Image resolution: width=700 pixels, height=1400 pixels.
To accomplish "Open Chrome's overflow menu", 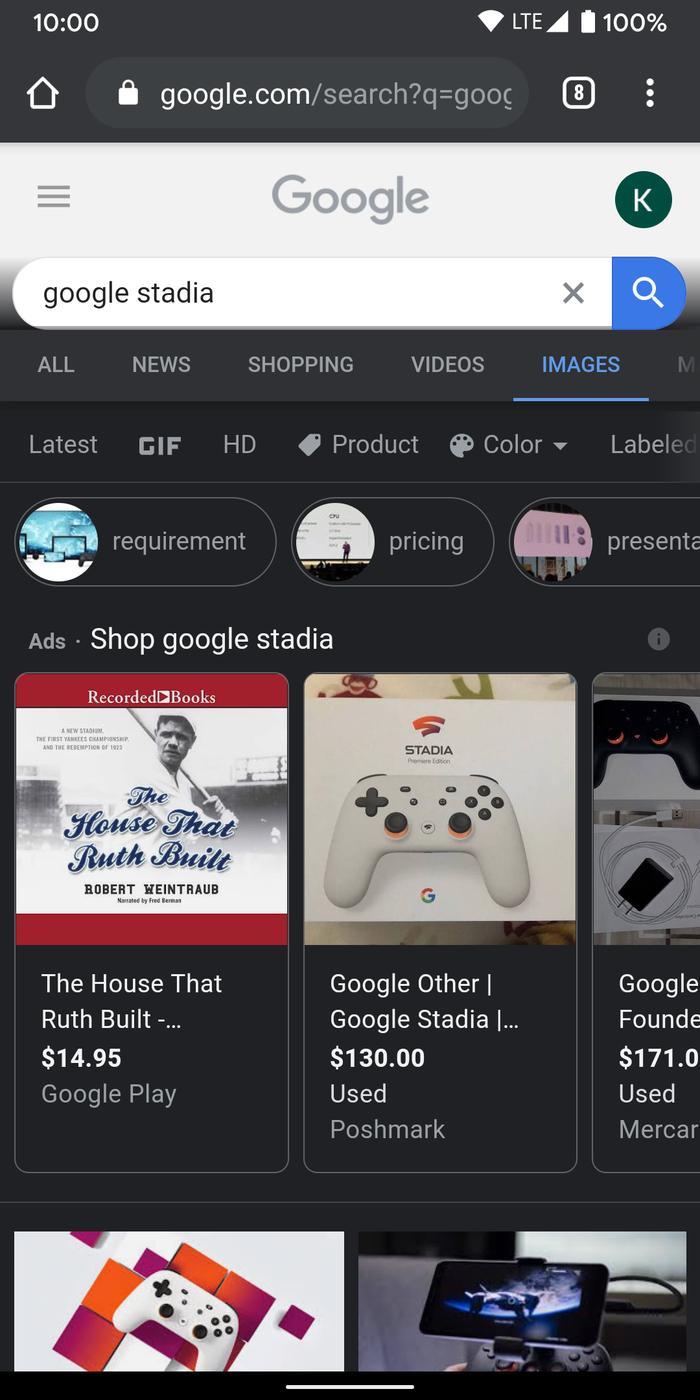I will [650, 94].
